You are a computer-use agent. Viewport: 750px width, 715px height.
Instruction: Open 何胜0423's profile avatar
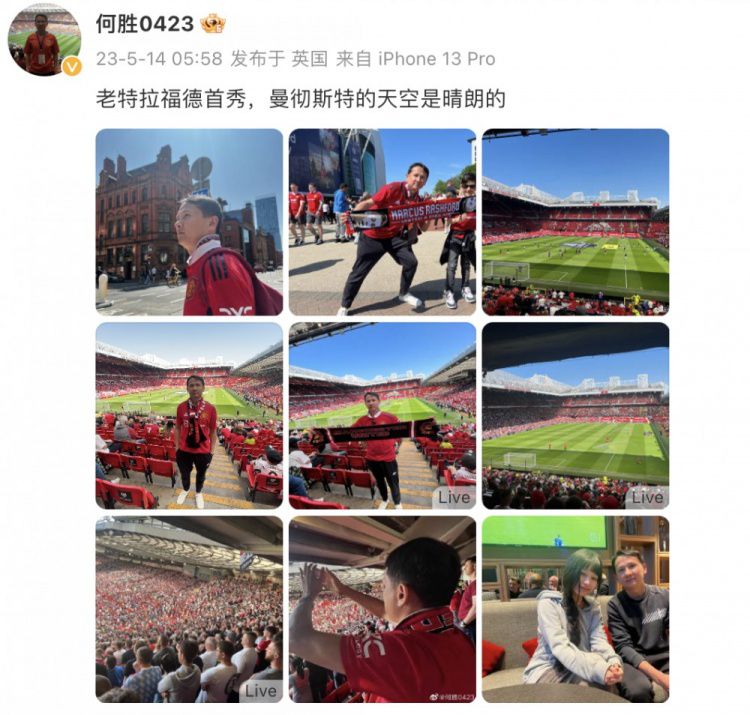(x=42, y=40)
